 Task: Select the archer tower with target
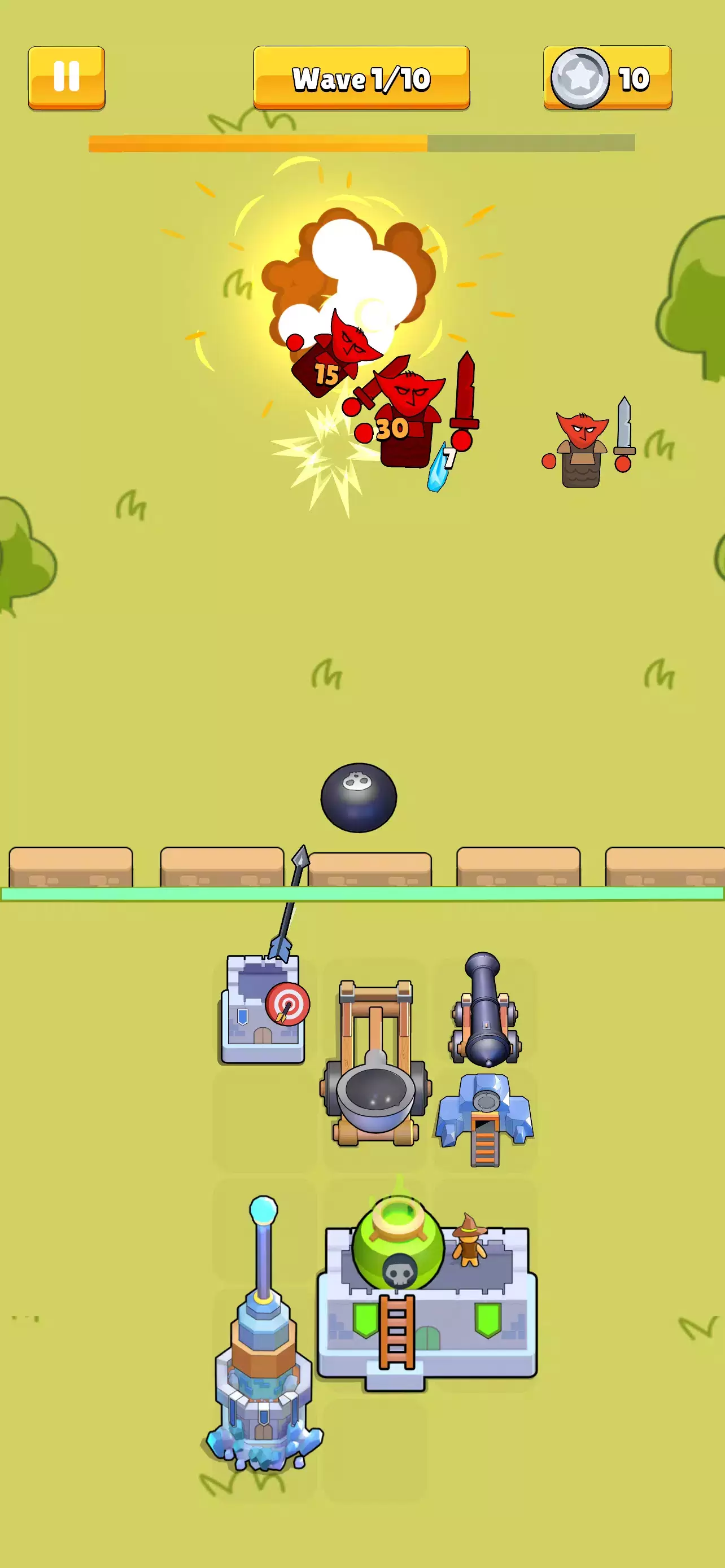(263, 1009)
